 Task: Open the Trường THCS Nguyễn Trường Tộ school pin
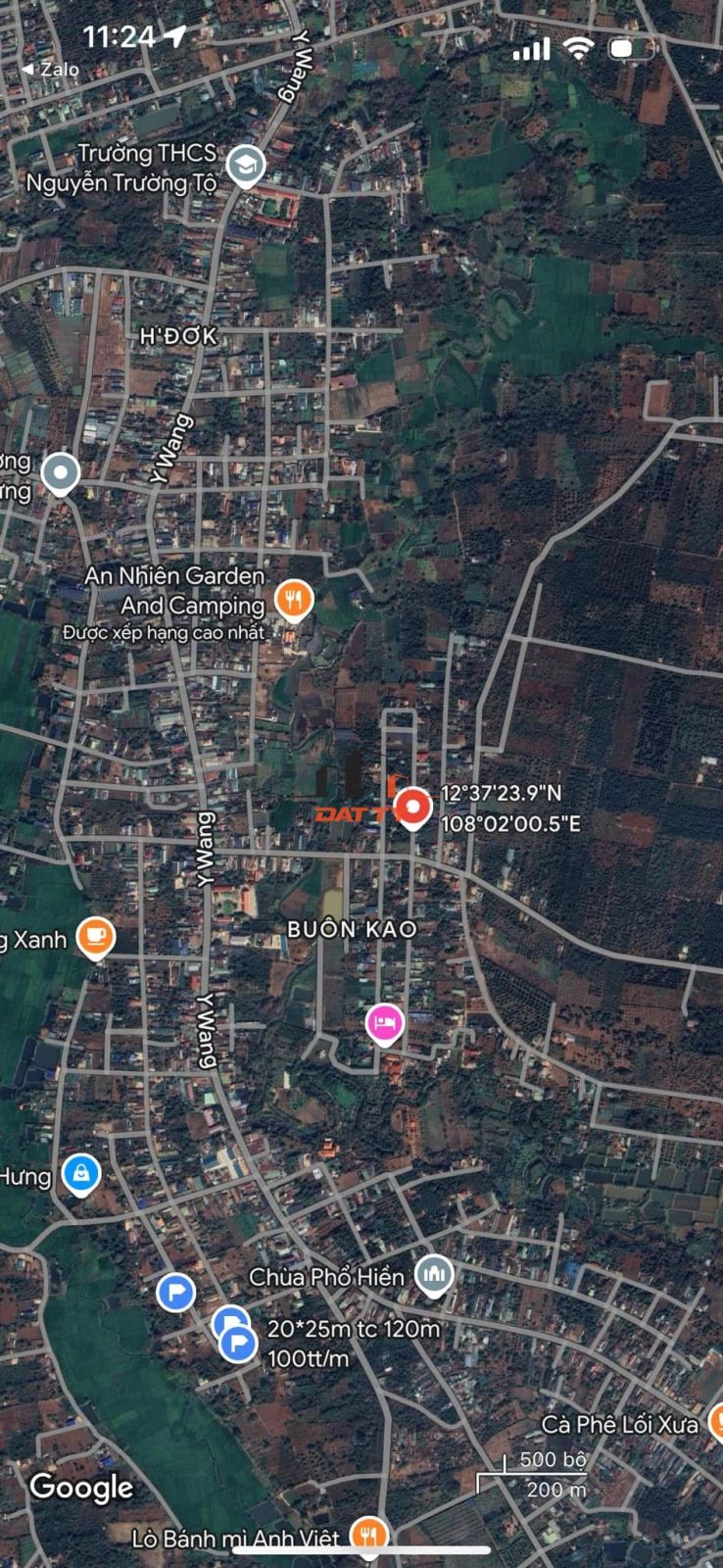245,168
